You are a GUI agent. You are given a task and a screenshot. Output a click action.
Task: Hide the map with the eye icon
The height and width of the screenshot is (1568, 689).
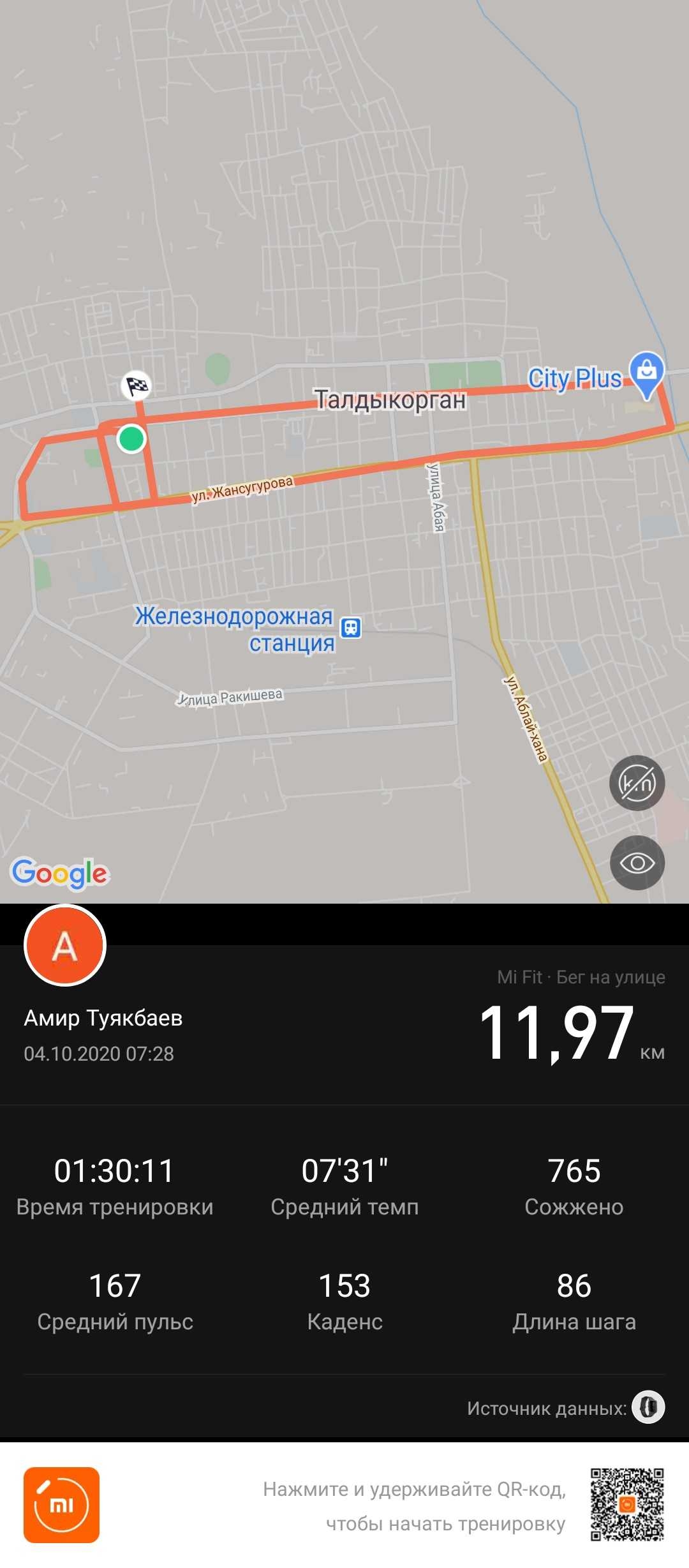(637, 863)
